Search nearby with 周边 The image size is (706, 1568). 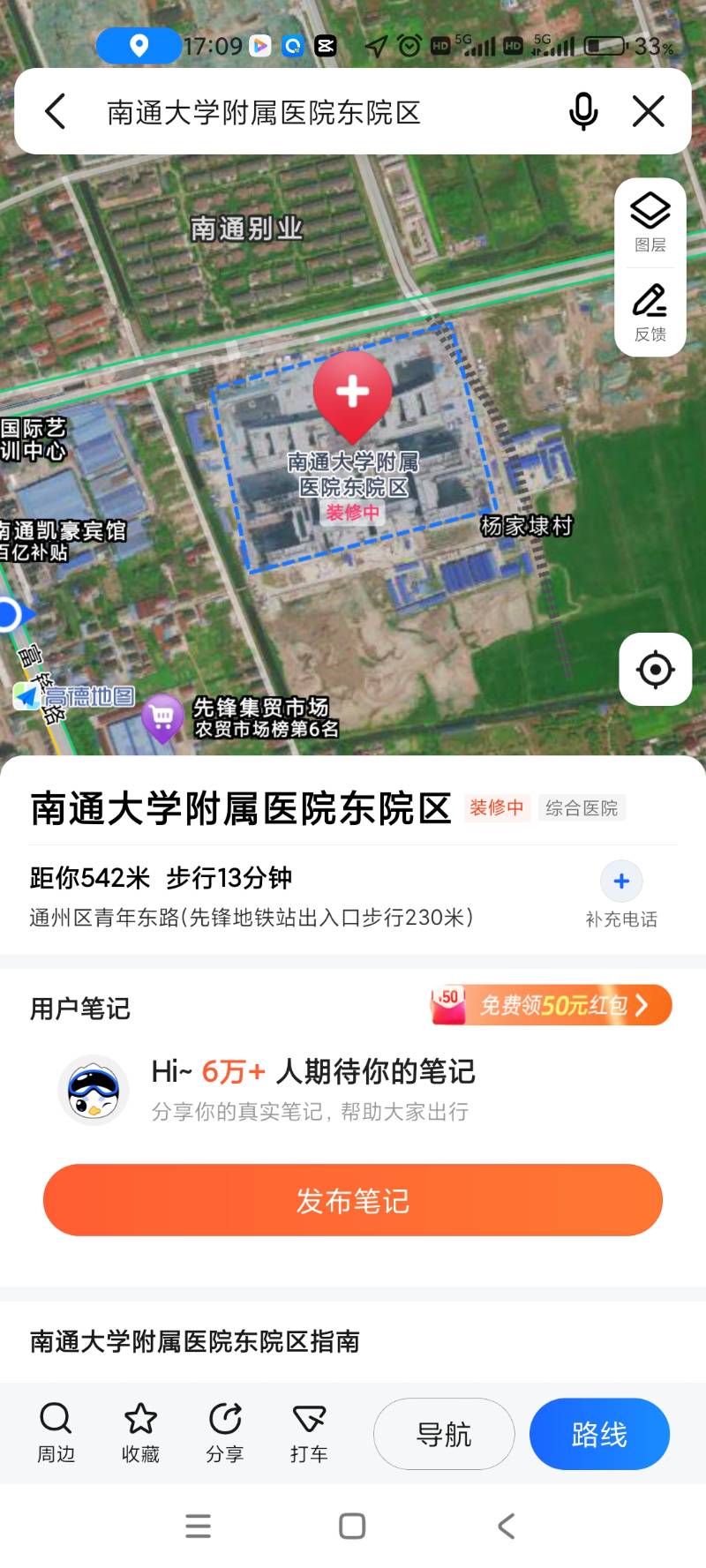click(x=56, y=1432)
